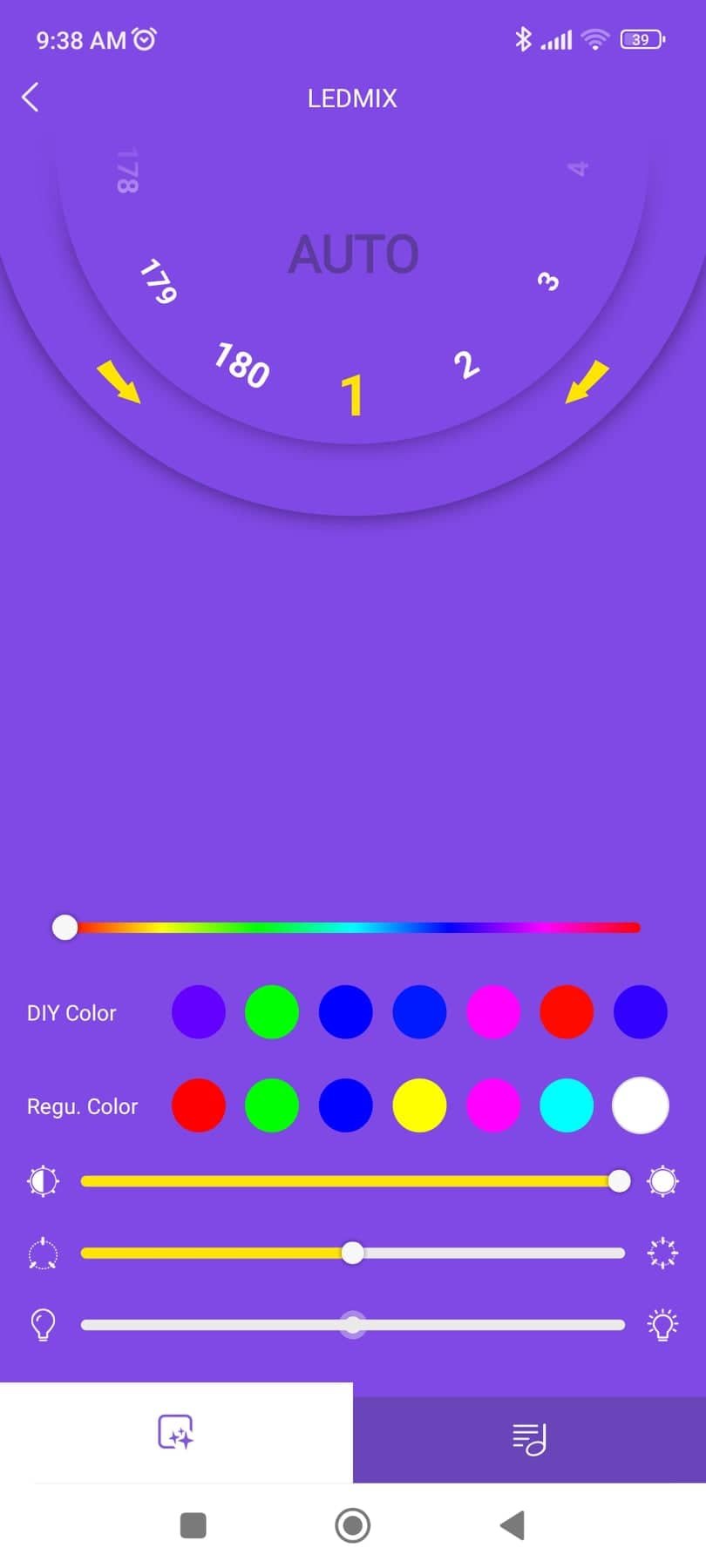Viewport: 706px width, 1568px height.
Task: Choose the yellow Regu. Color swatch
Action: pos(419,1105)
